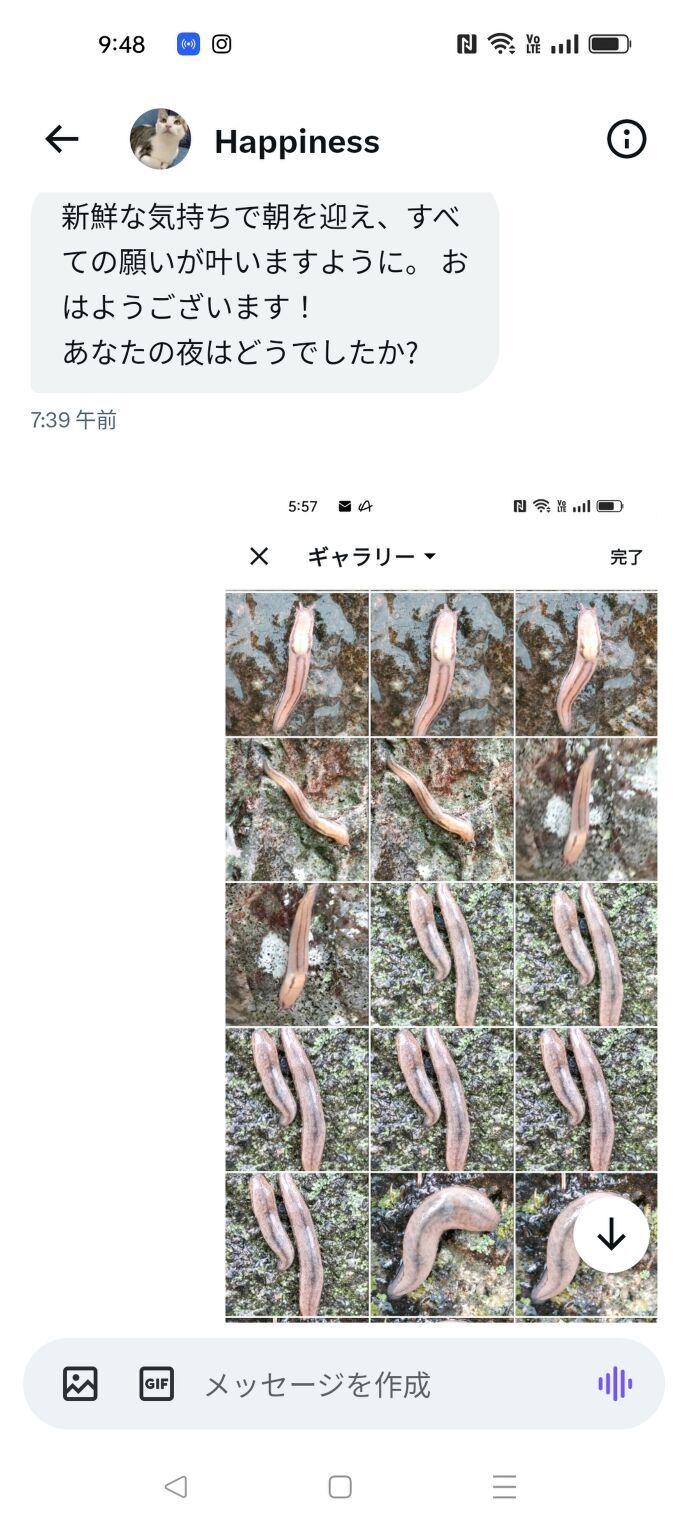Record a voice message
The height and width of the screenshot is (1529, 688).
pos(615,1384)
